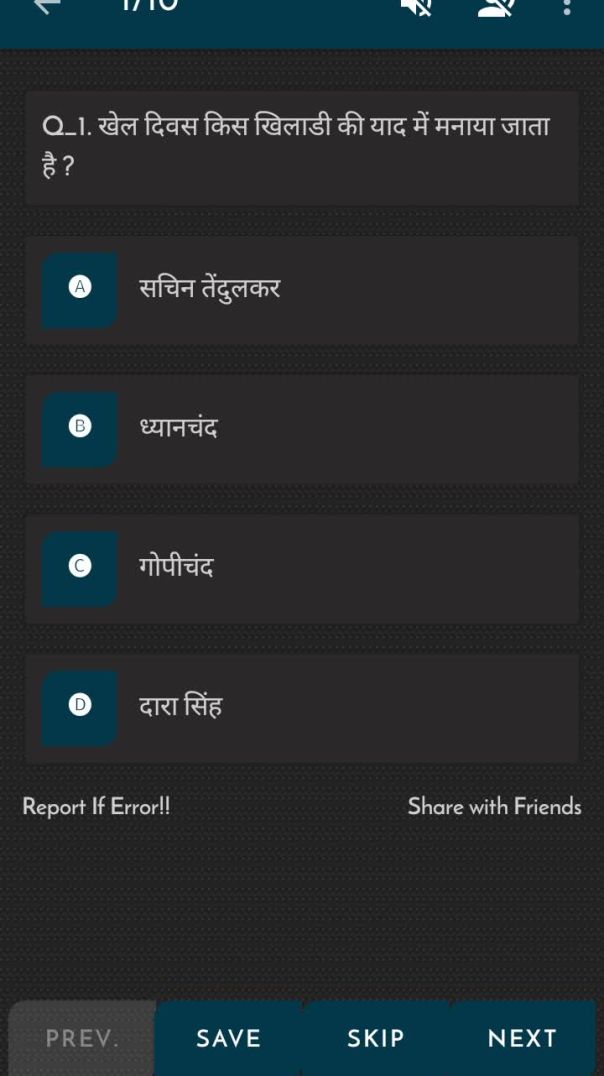Skip this question
The height and width of the screenshot is (1076, 604).
coord(376,1039)
